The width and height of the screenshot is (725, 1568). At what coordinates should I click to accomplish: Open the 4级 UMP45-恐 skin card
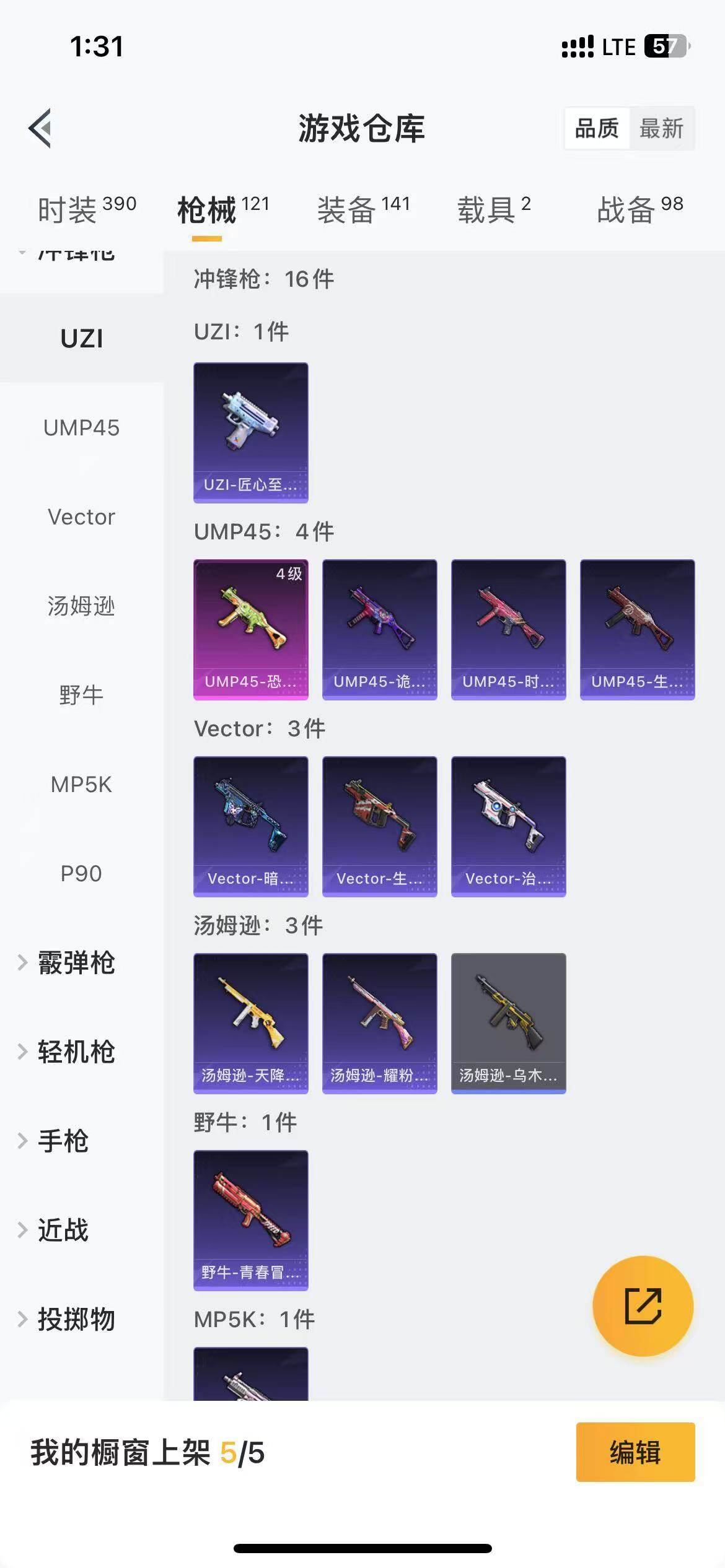250,630
